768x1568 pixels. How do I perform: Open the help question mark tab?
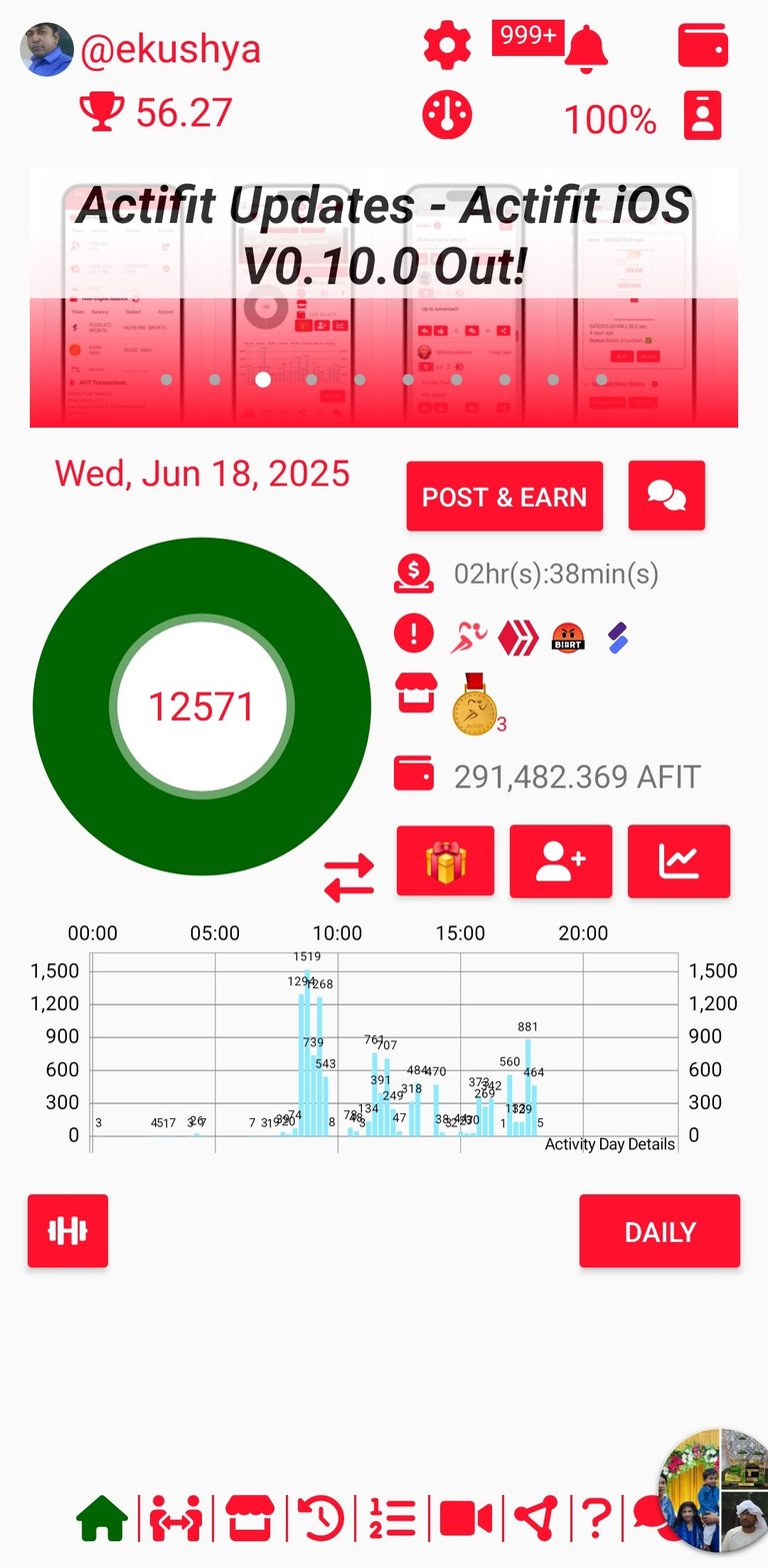tap(596, 1519)
